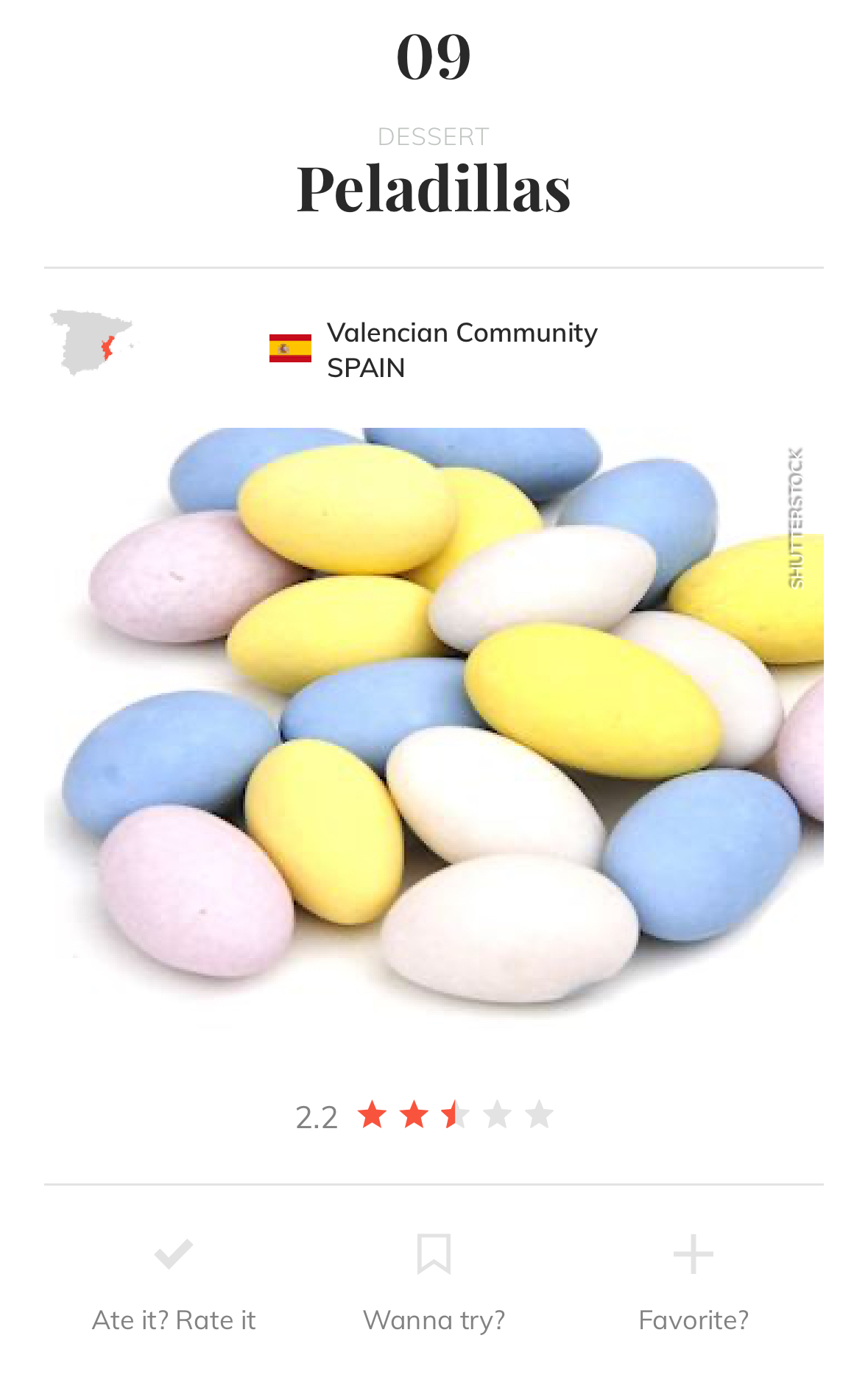
Task: Mark Peladillas as eaten and rate it
Action: coord(174,1281)
